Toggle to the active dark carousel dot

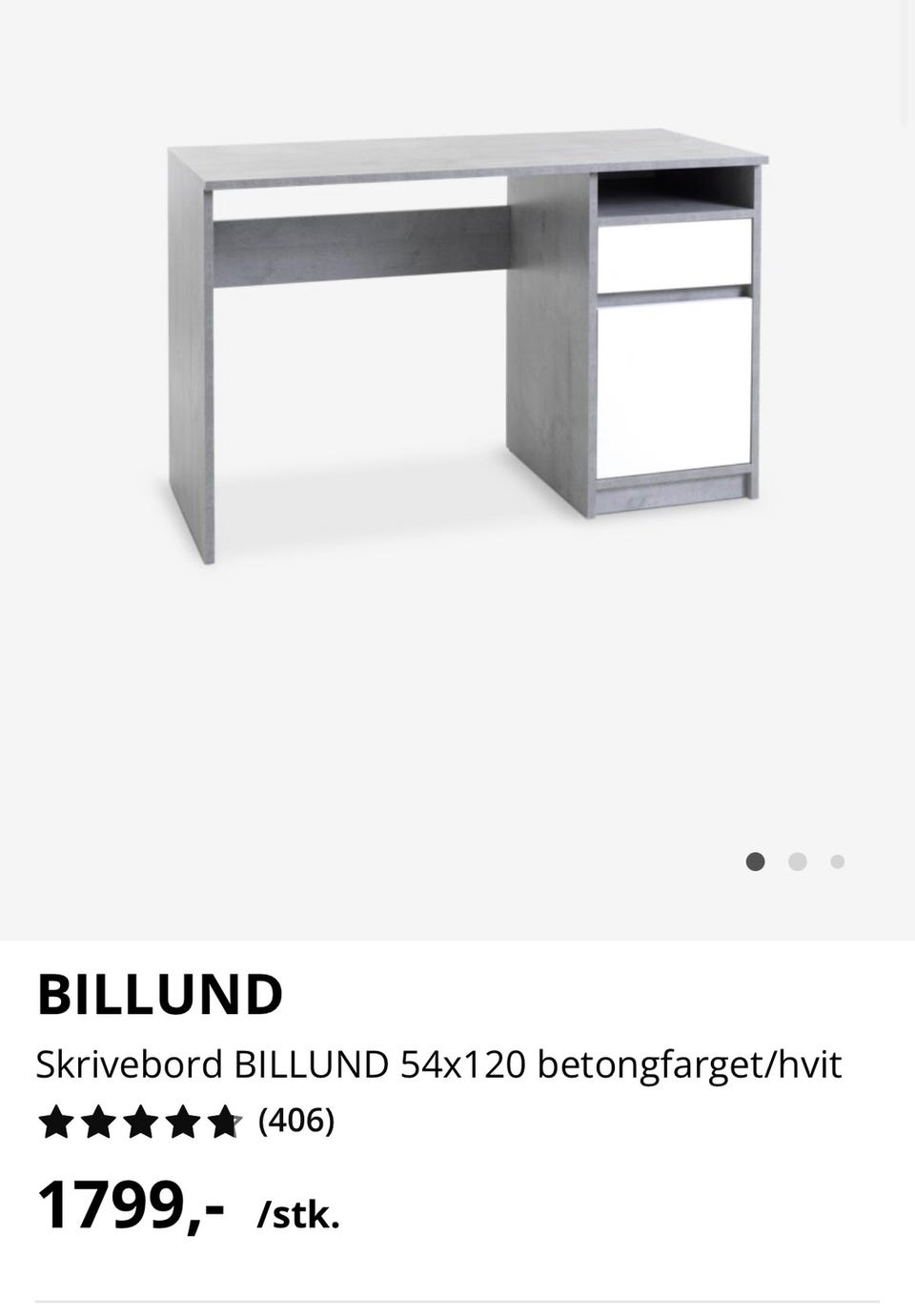pyautogui.click(x=757, y=861)
